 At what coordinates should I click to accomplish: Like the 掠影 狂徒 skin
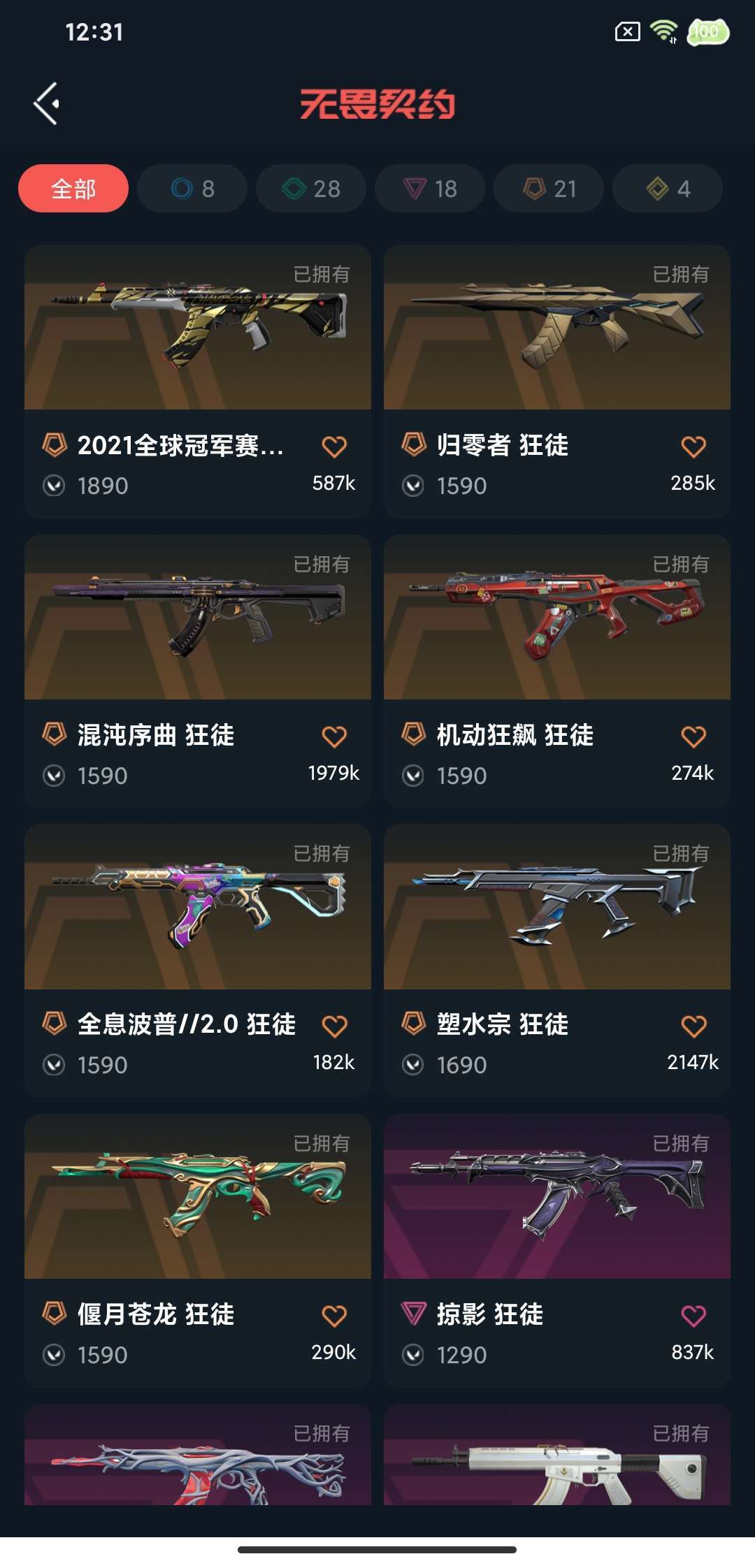point(693,1316)
